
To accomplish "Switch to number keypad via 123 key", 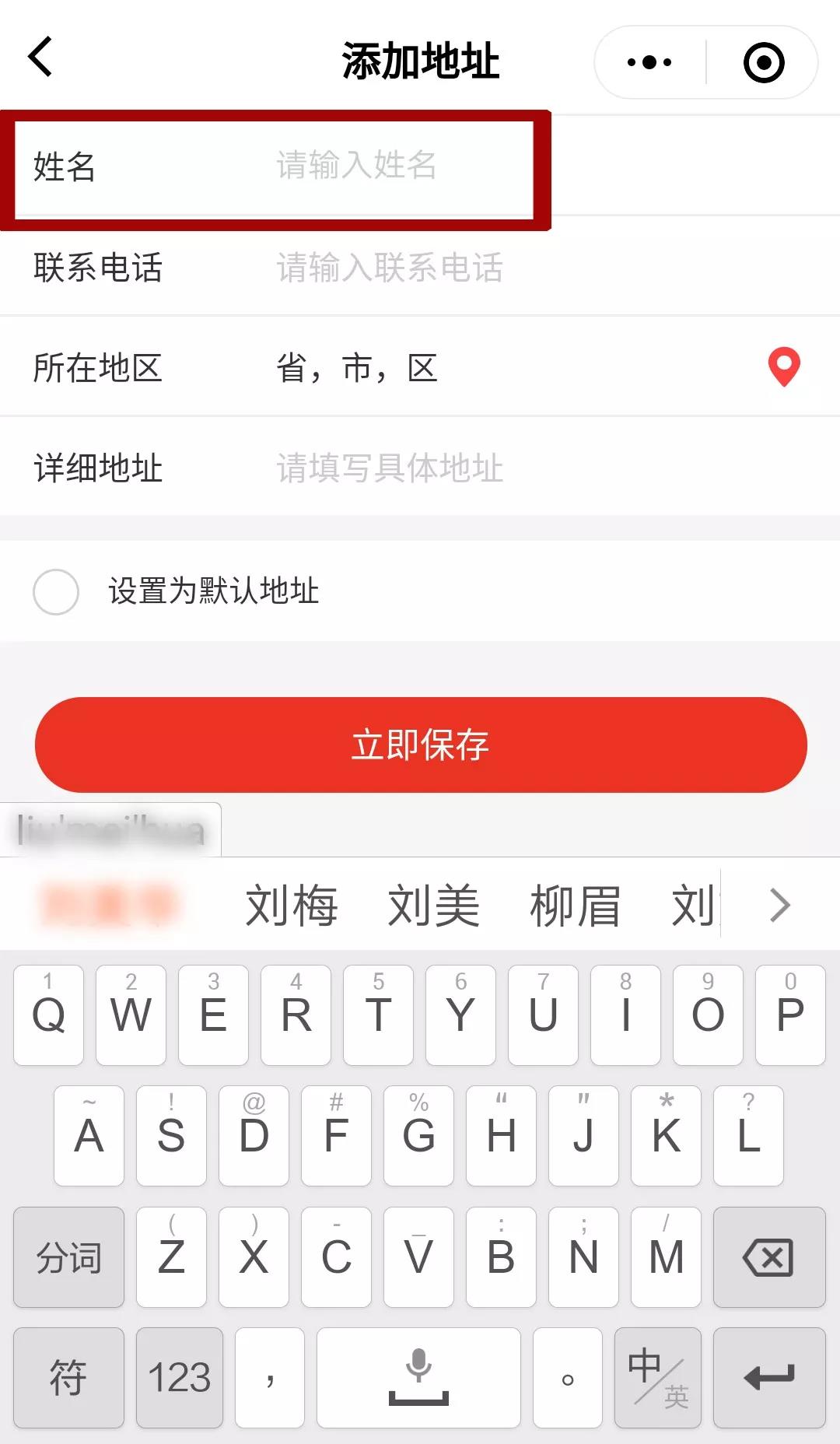I will [179, 1379].
